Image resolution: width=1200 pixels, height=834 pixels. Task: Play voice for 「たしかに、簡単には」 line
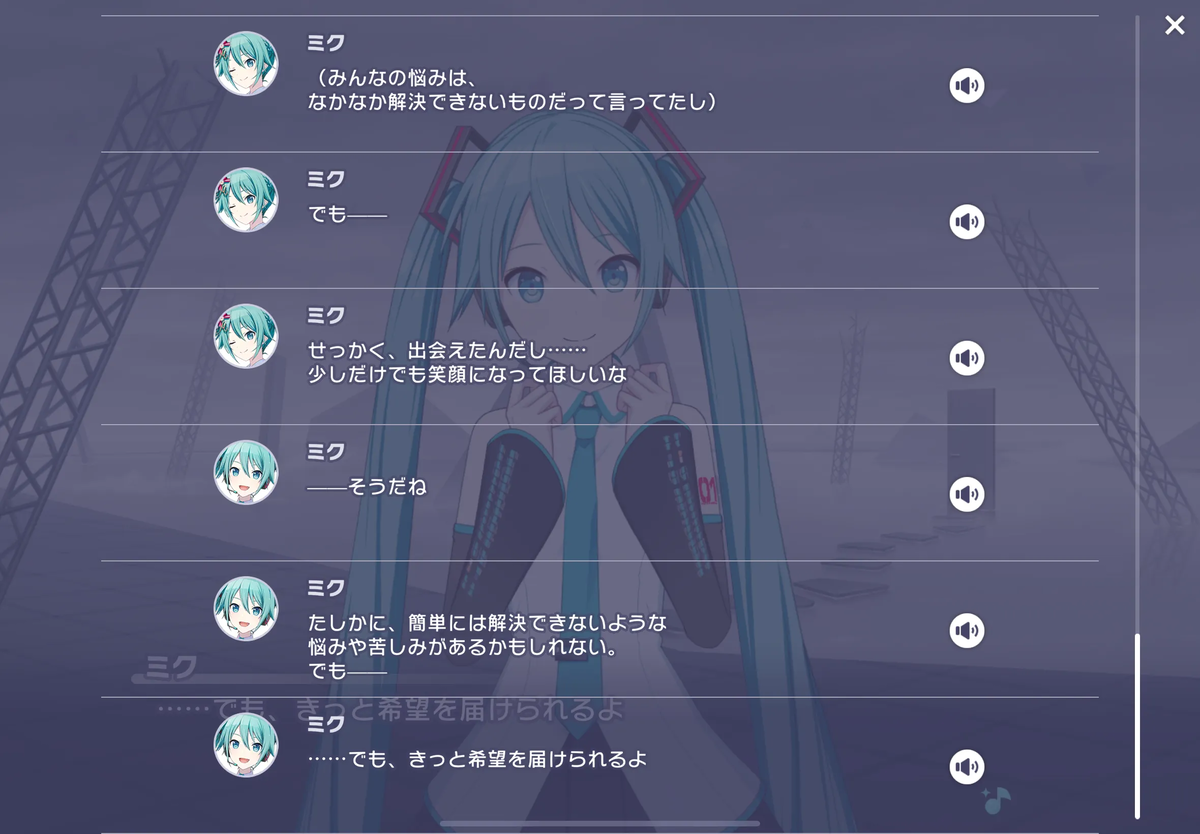966,630
